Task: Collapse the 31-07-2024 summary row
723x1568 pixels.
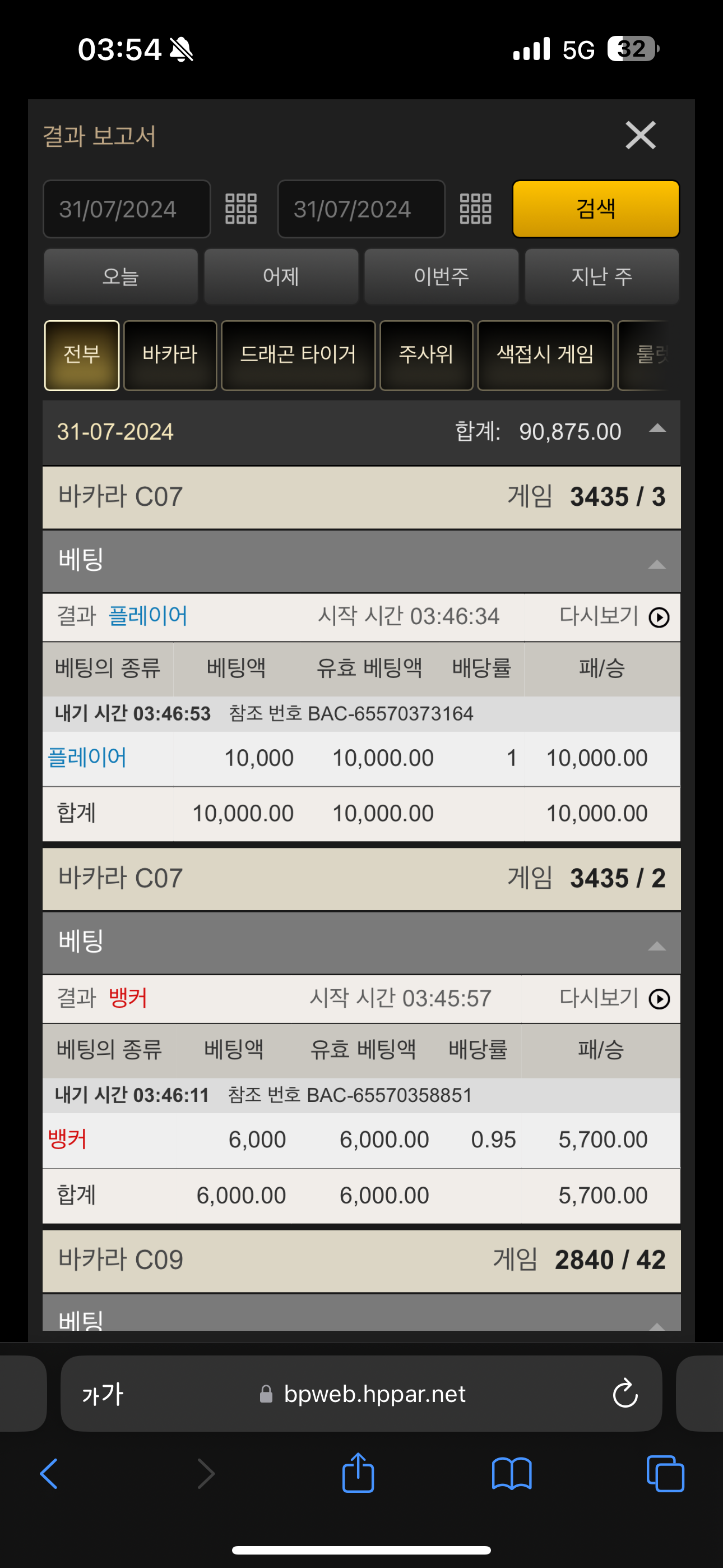Action: 657,430
